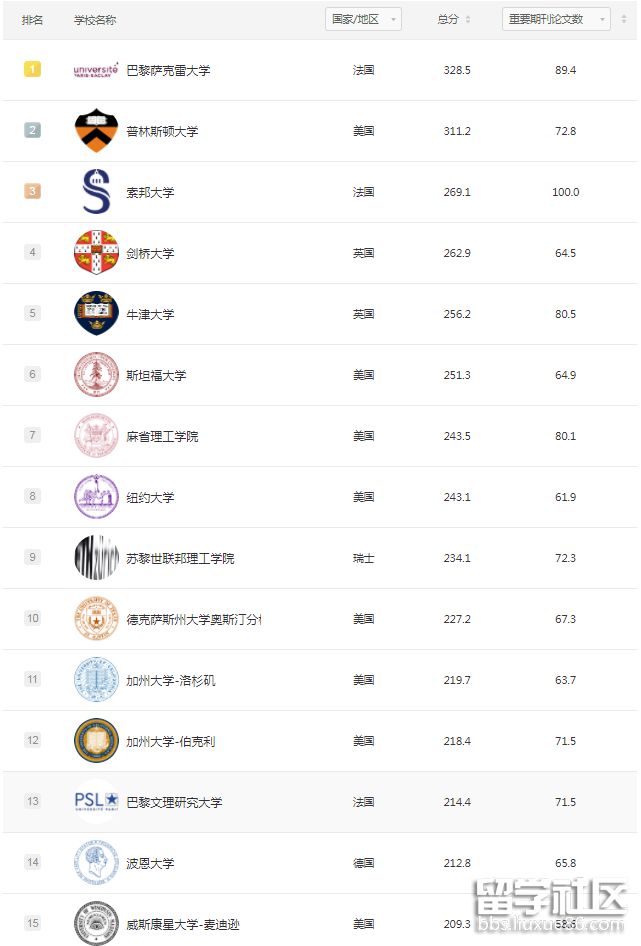The width and height of the screenshot is (641, 946).
Task: Open 波恩大学 details
Action: 150,863
